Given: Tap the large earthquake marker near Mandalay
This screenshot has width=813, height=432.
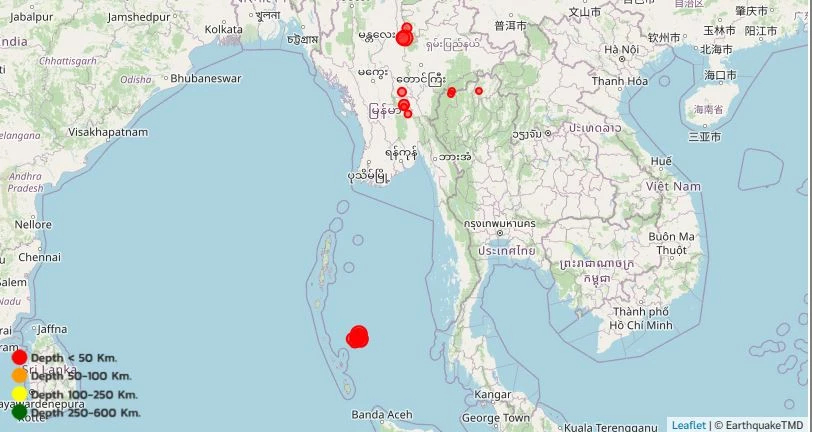Looking at the screenshot, I should (404, 38).
